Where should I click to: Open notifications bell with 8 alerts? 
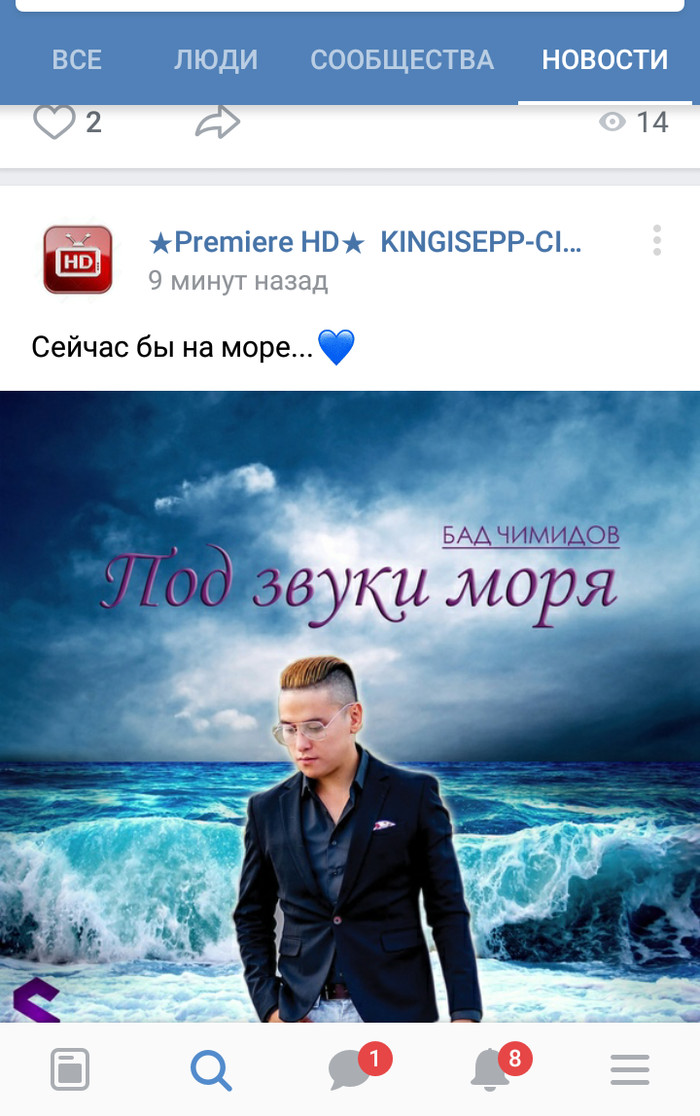coord(492,1071)
